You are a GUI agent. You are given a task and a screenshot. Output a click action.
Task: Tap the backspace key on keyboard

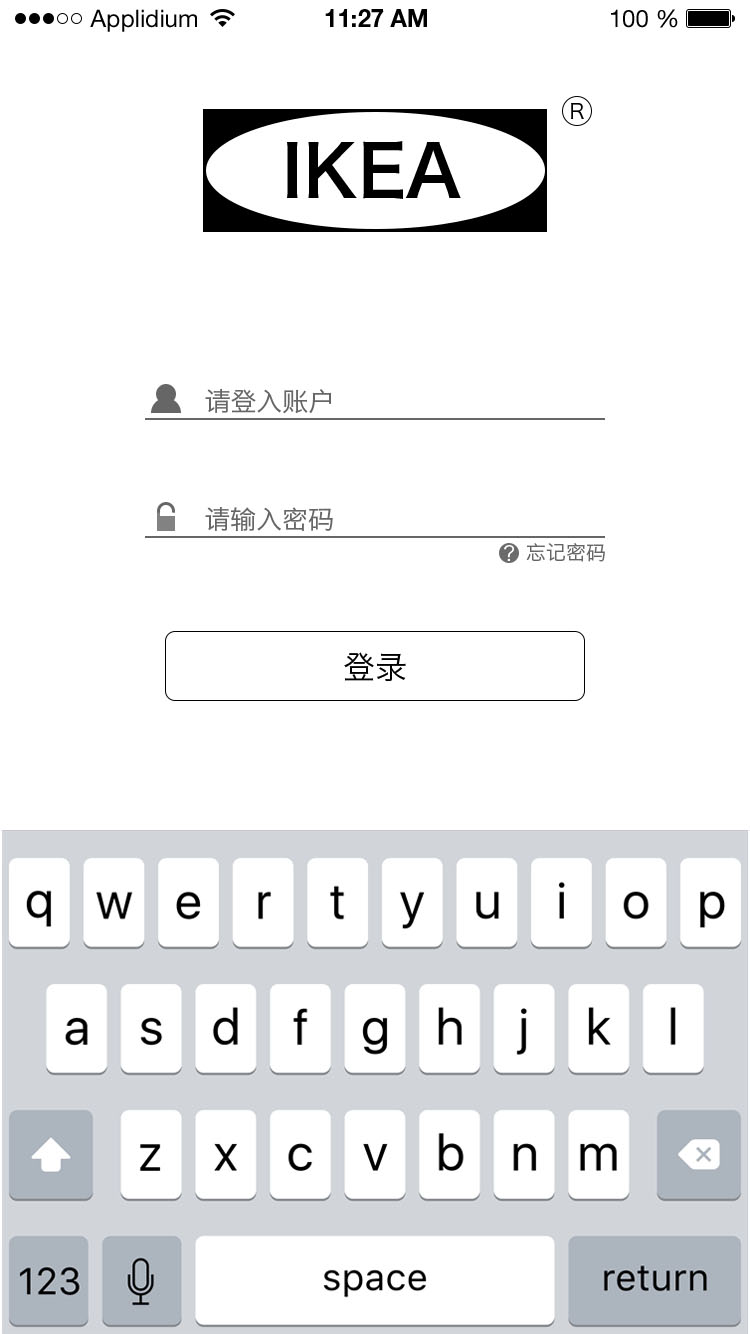(x=698, y=1155)
